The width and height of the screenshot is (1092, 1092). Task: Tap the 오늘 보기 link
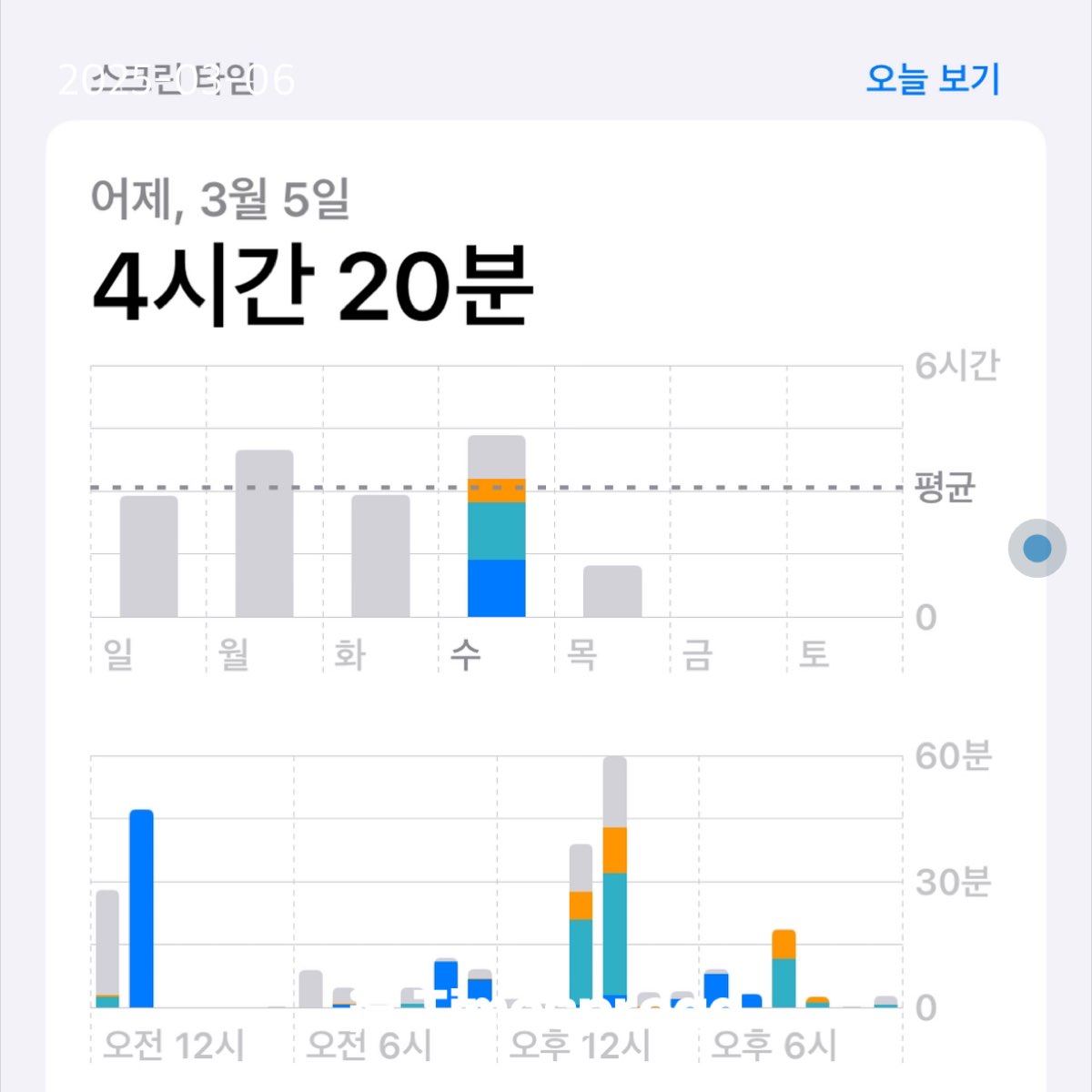[x=933, y=79]
